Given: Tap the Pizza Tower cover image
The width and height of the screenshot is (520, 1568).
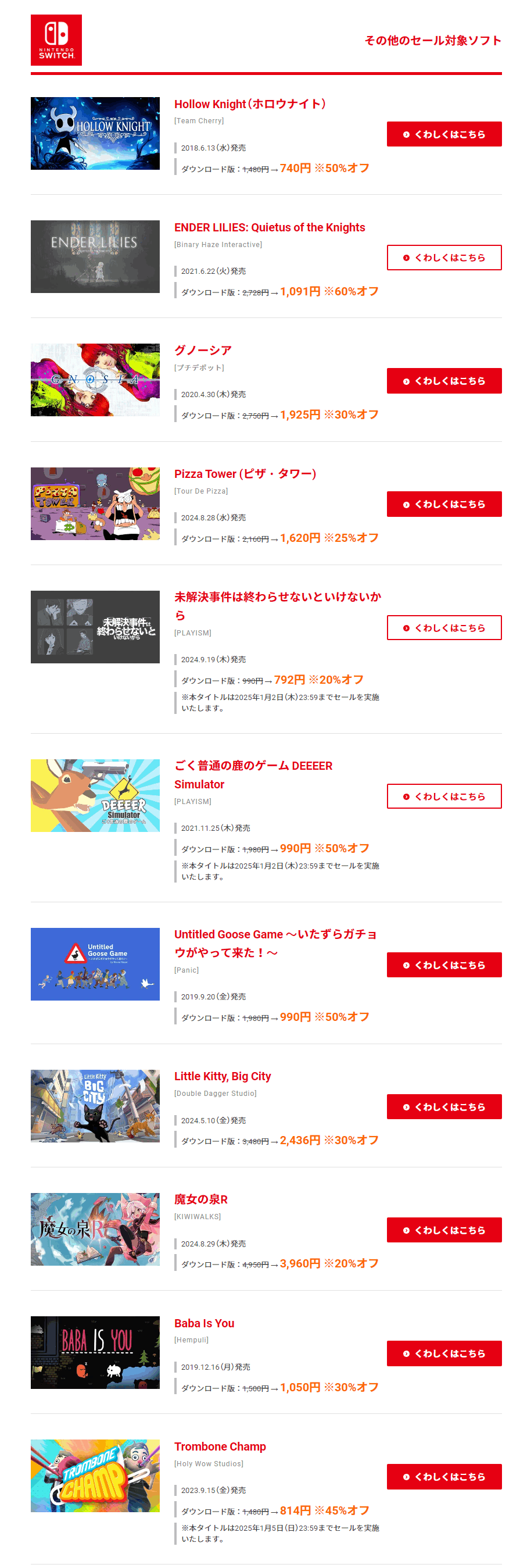Looking at the screenshot, I should pos(95,503).
